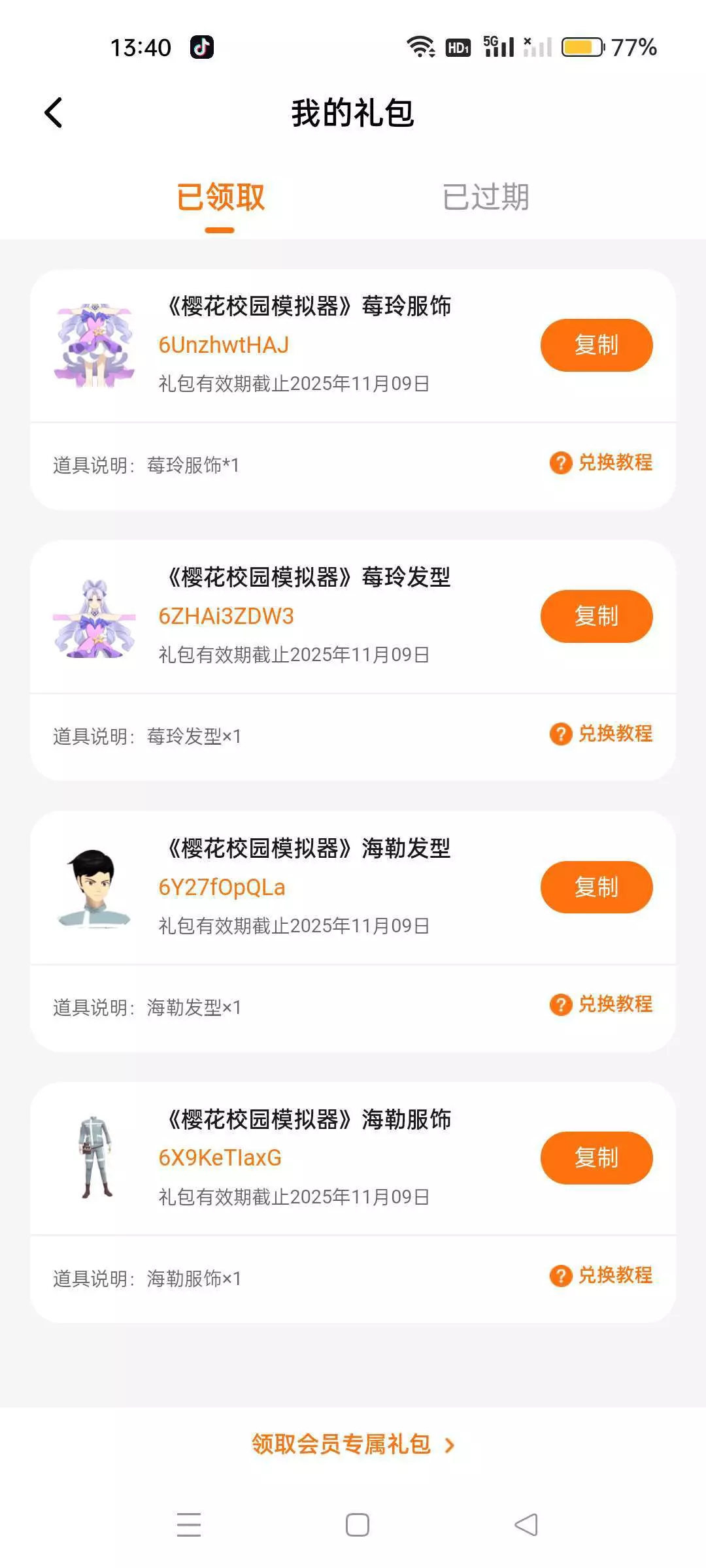Open 兑换教程 for 莓玲服饰

click(x=601, y=463)
